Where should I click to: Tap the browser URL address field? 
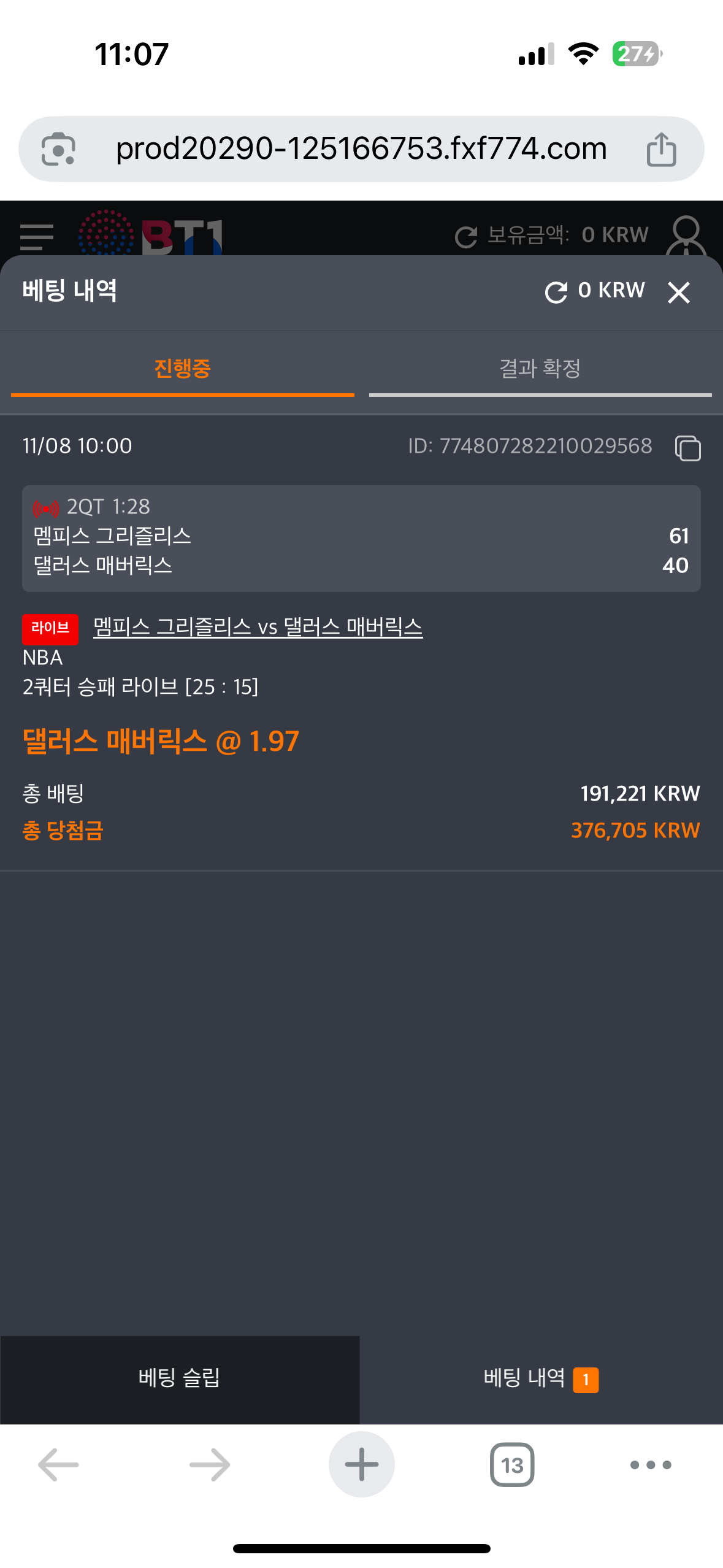[x=361, y=149]
